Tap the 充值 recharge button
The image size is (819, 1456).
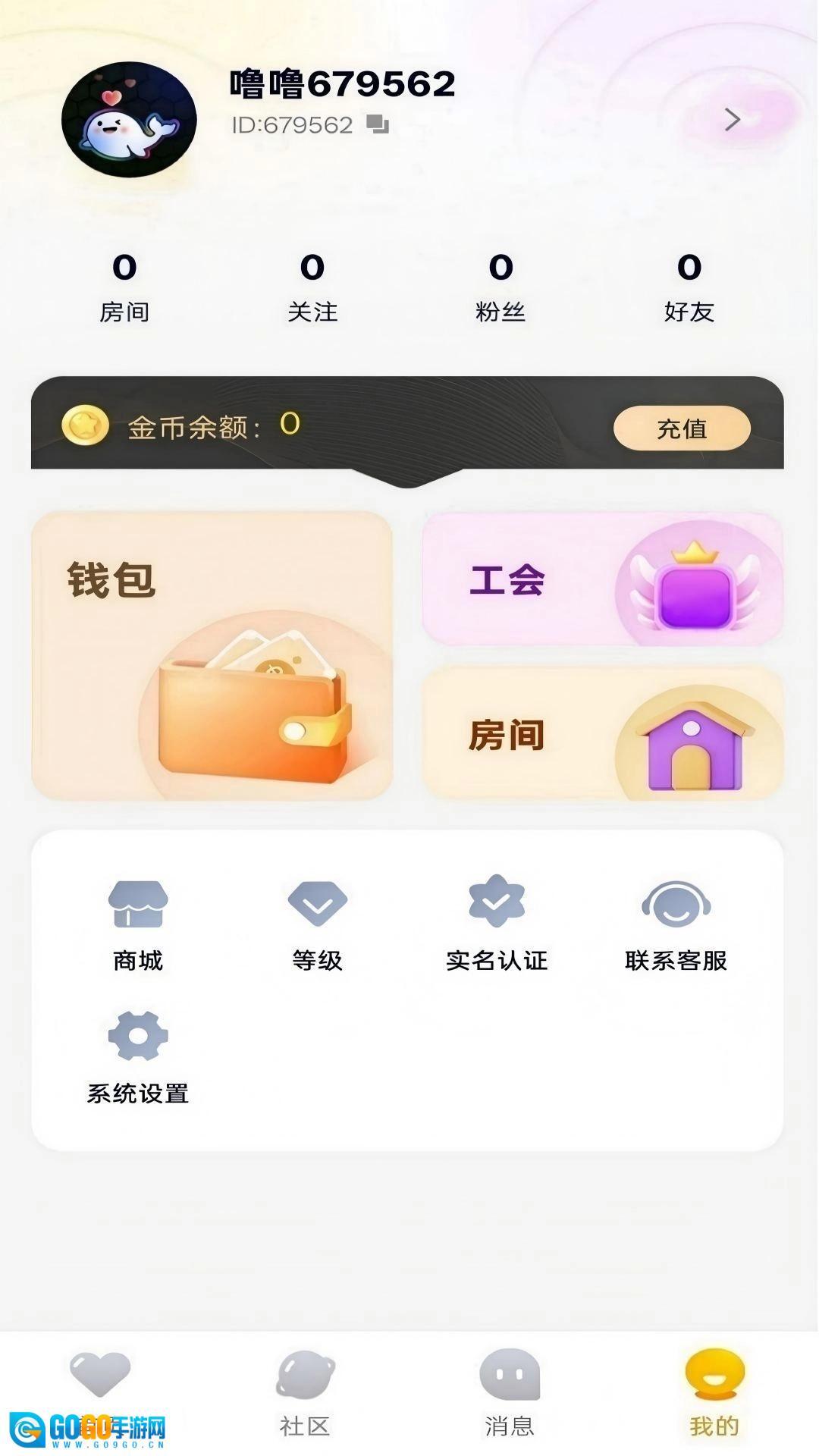(x=679, y=429)
